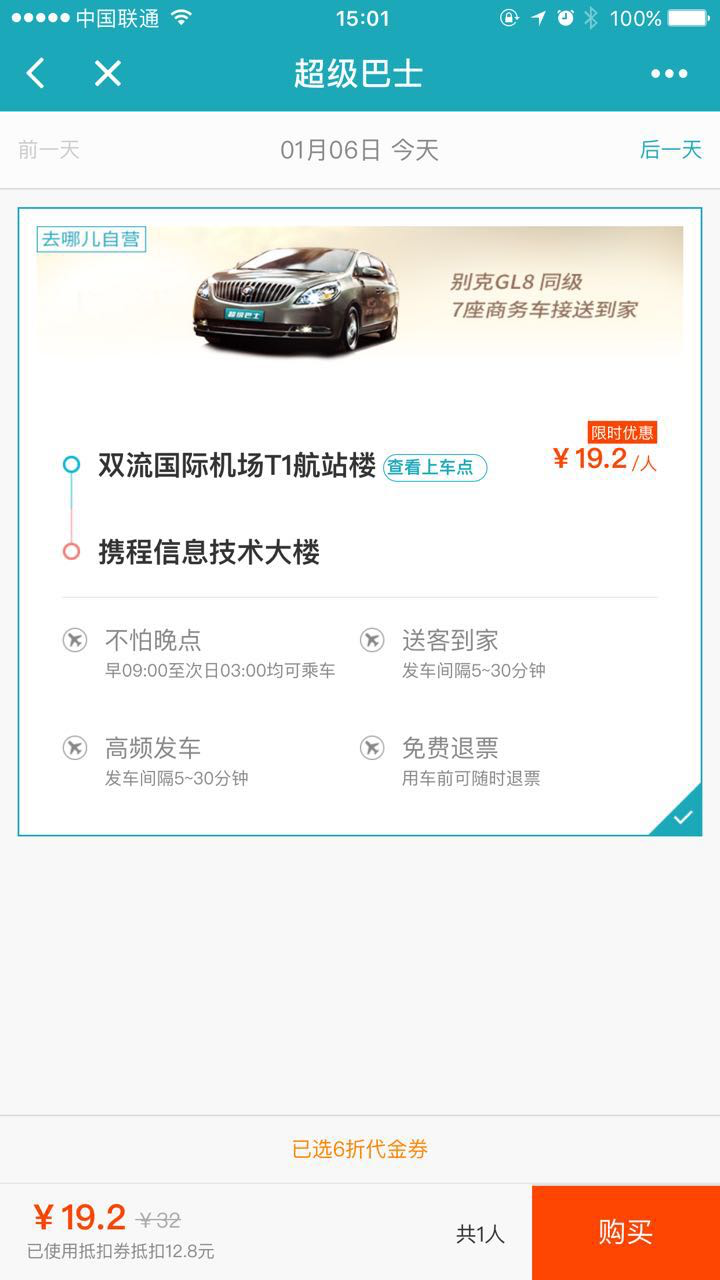The image size is (720, 1280).
Task: Tap 购买 to purchase the ticket
Action: click(625, 1233)
